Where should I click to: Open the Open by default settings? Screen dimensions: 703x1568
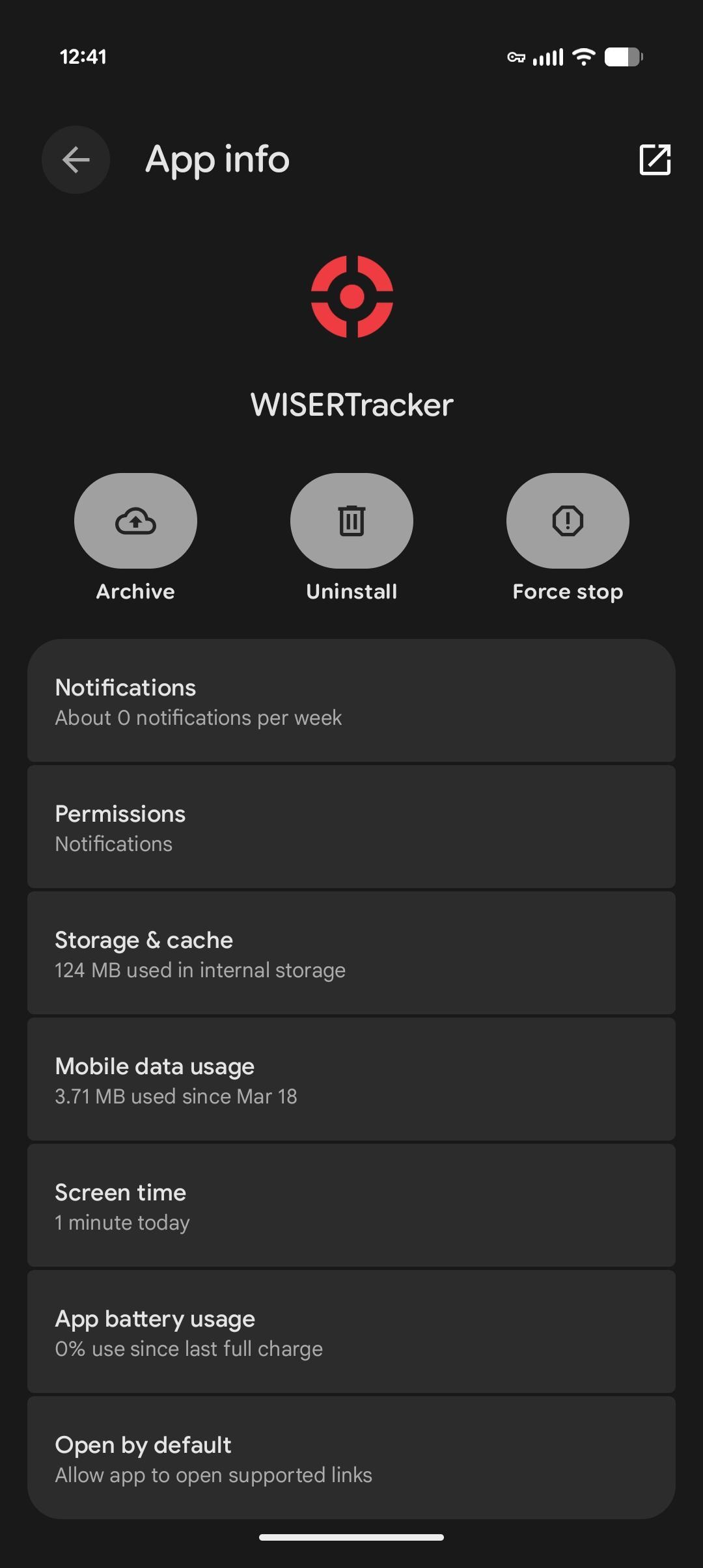351,1458
